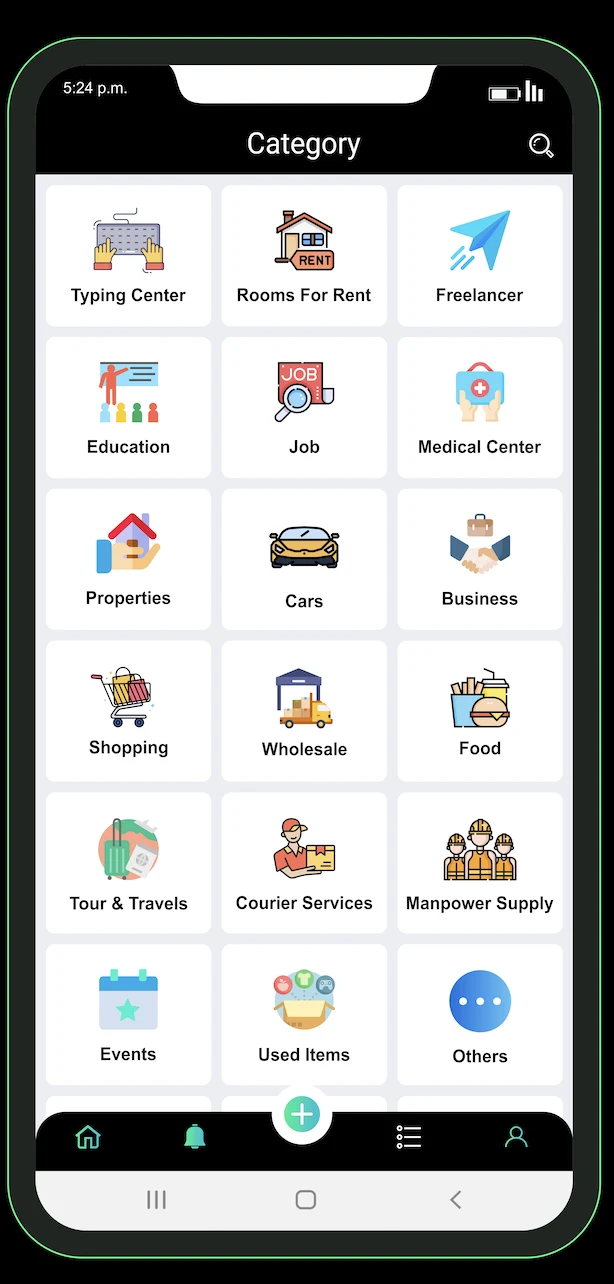Browse the Shopping category
The image size is (614, 1284).
coord(128,711)
